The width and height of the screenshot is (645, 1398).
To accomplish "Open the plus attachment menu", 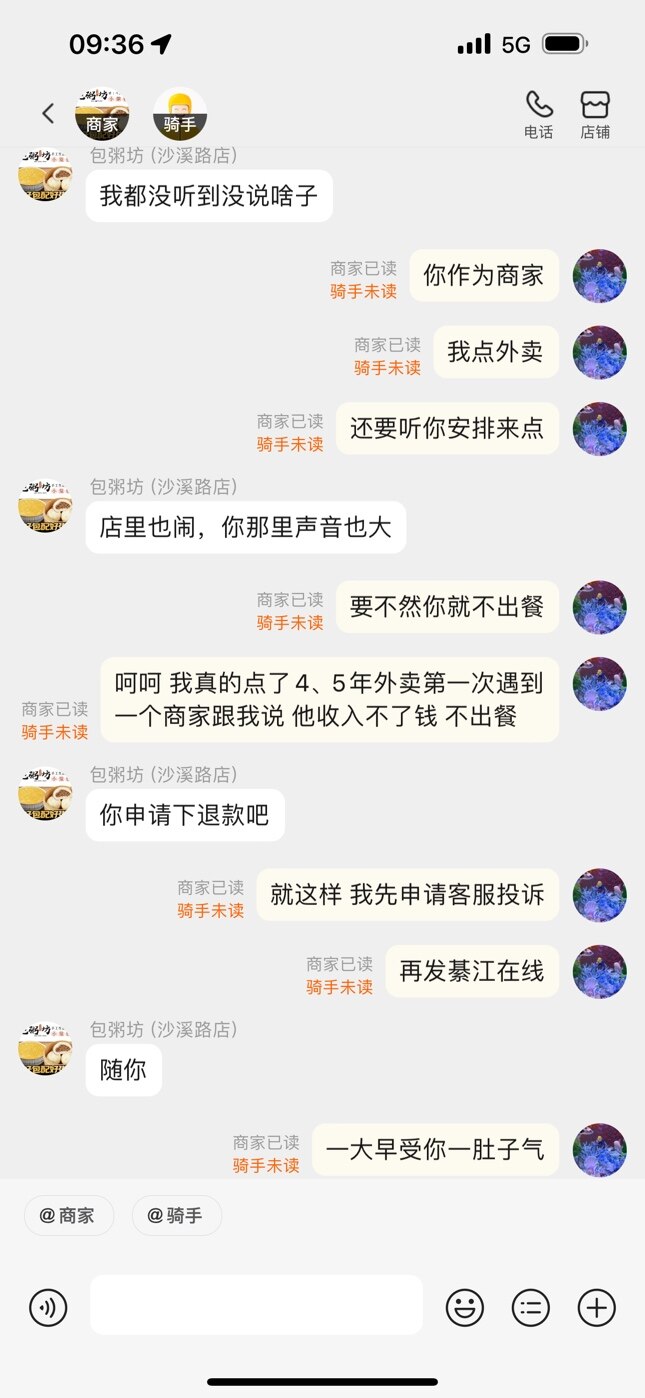I will coord(597,1307).
